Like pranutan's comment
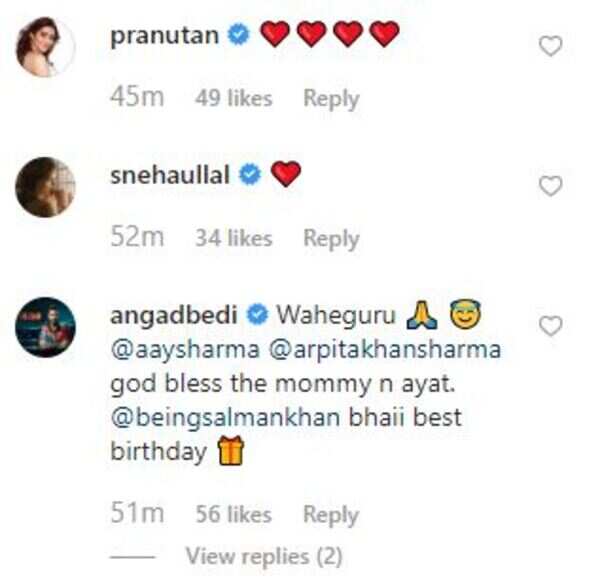This screenshot has width=600, height=581. (550, 46)
